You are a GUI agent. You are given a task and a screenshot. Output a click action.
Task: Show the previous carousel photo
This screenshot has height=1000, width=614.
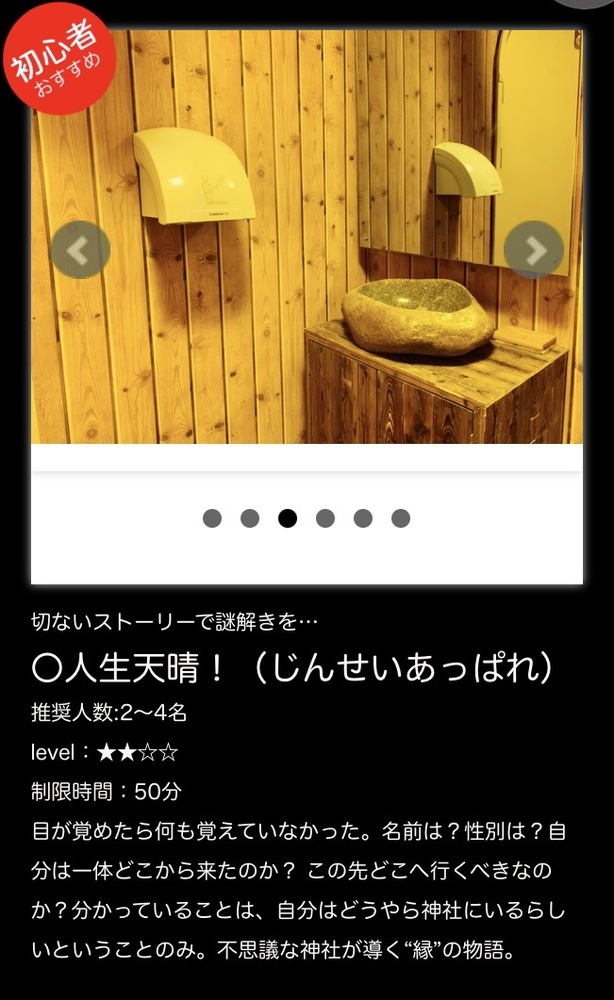(x=80, y=250)
